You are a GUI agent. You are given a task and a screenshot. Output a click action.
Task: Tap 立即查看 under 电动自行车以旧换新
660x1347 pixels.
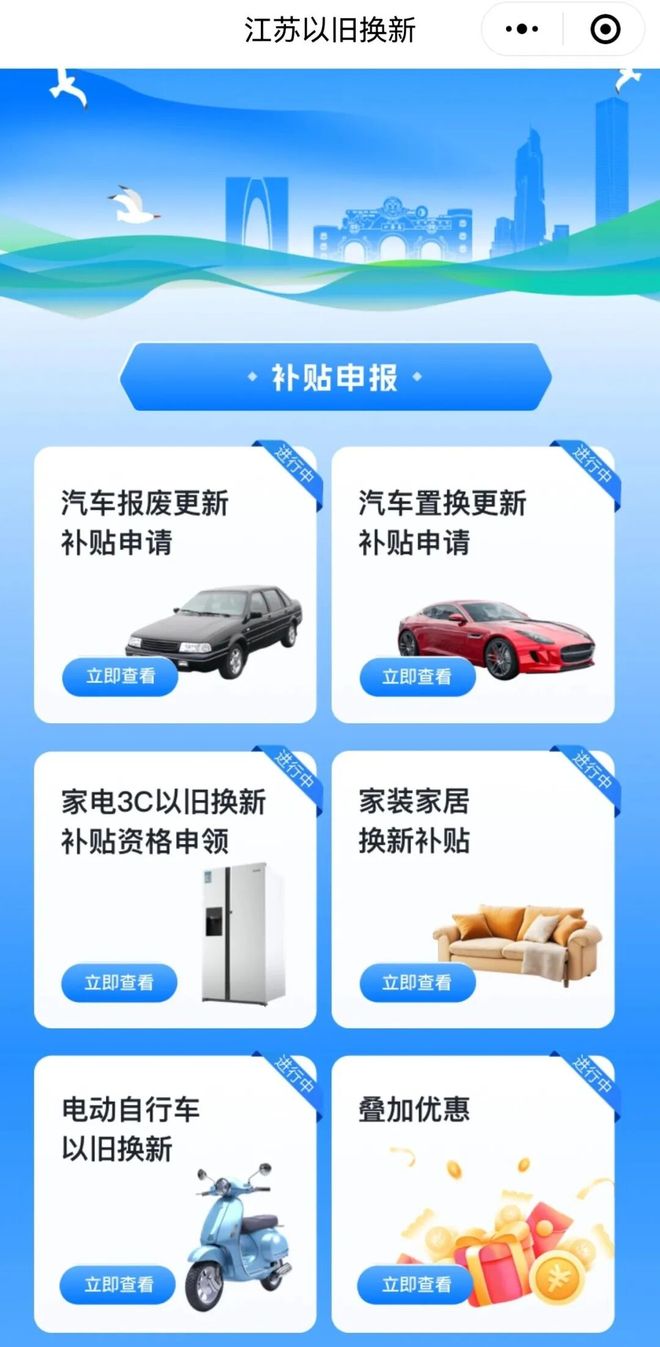tap(119, 1285)
